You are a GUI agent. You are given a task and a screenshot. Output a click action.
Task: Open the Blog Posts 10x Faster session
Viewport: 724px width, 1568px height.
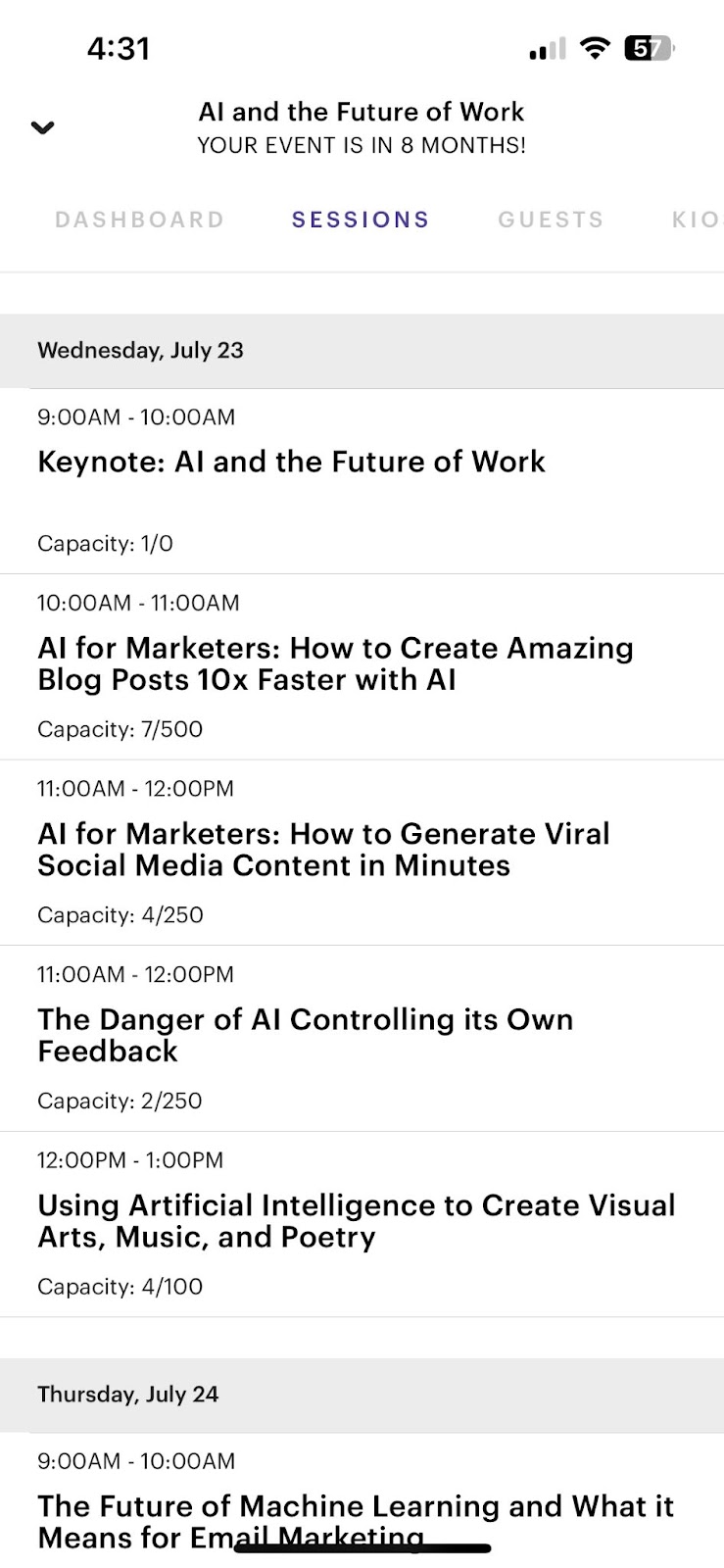[x=362, y=667]
